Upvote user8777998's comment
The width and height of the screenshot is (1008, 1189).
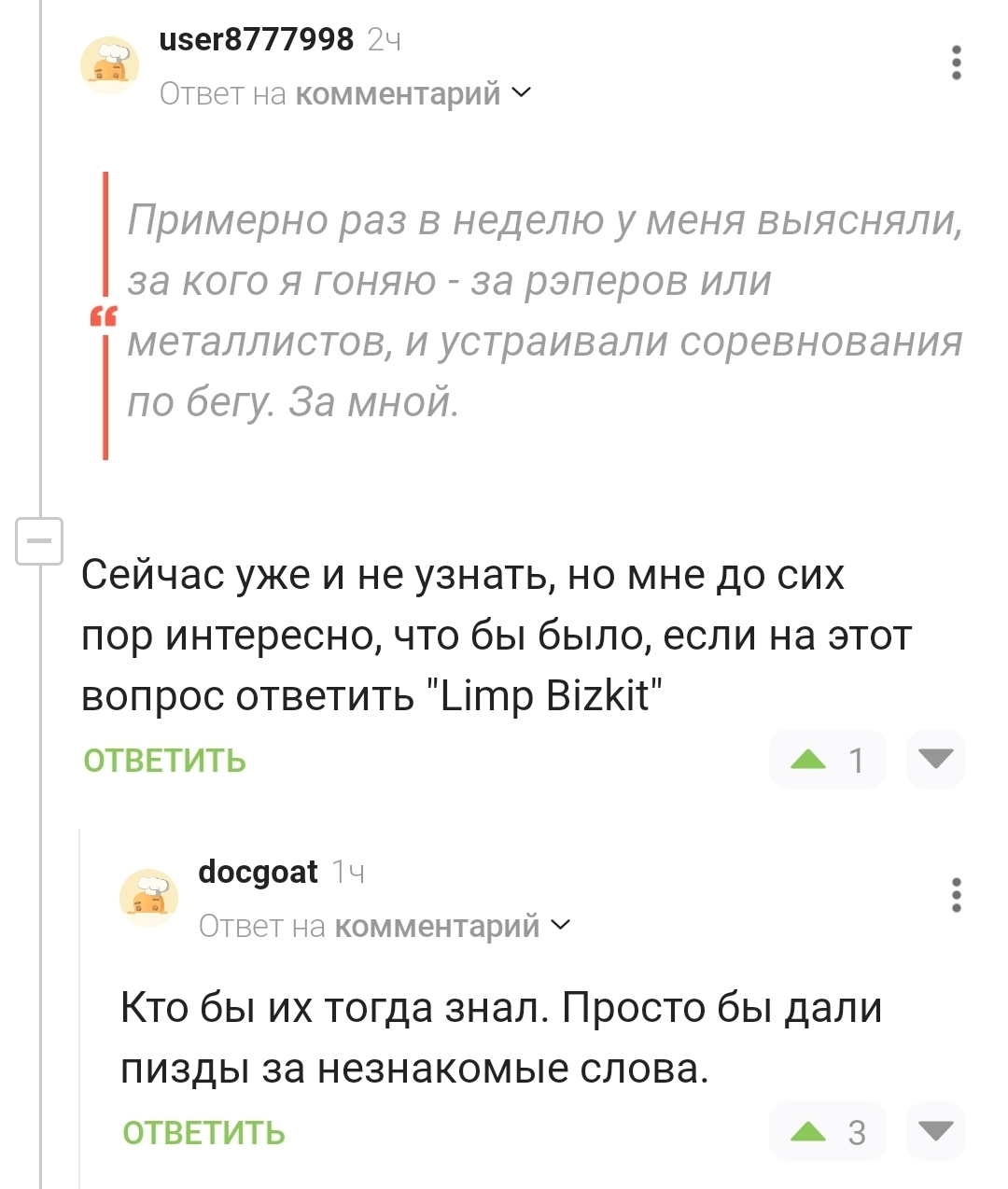pyautogui.click(x=809, y=760)
